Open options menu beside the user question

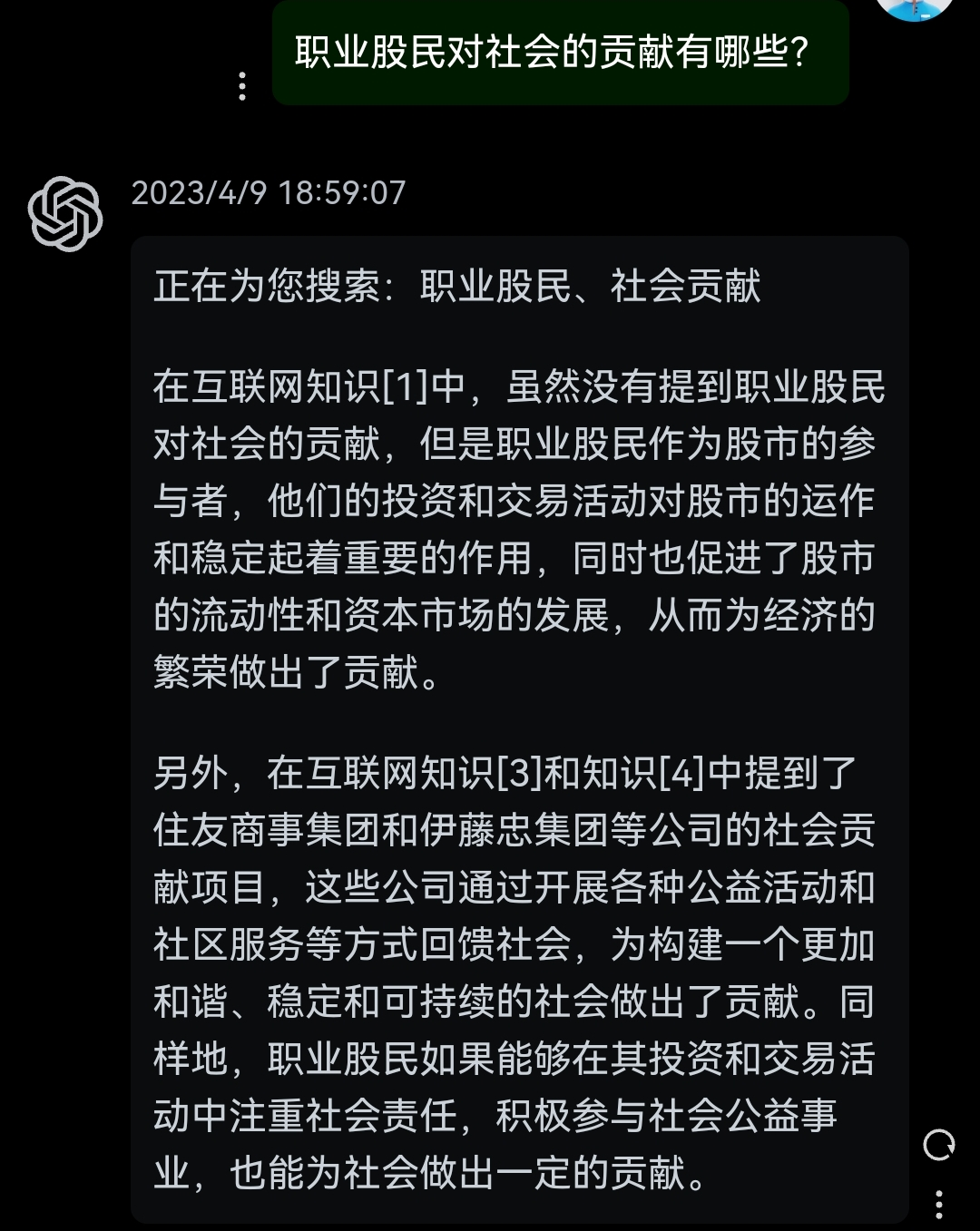coord(241,86)
